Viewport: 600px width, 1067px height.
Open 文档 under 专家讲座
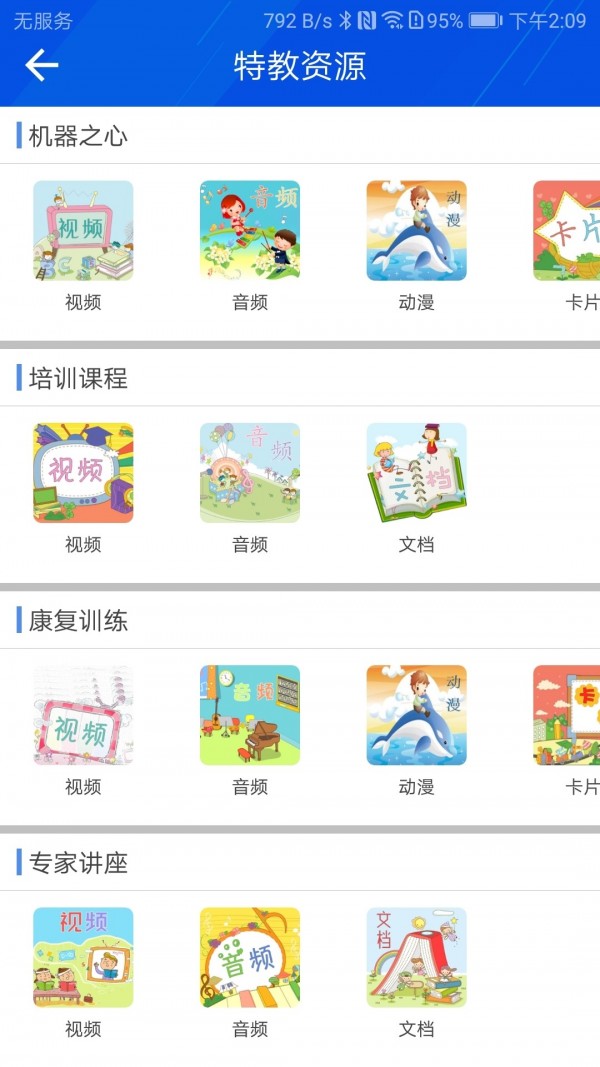416,957
